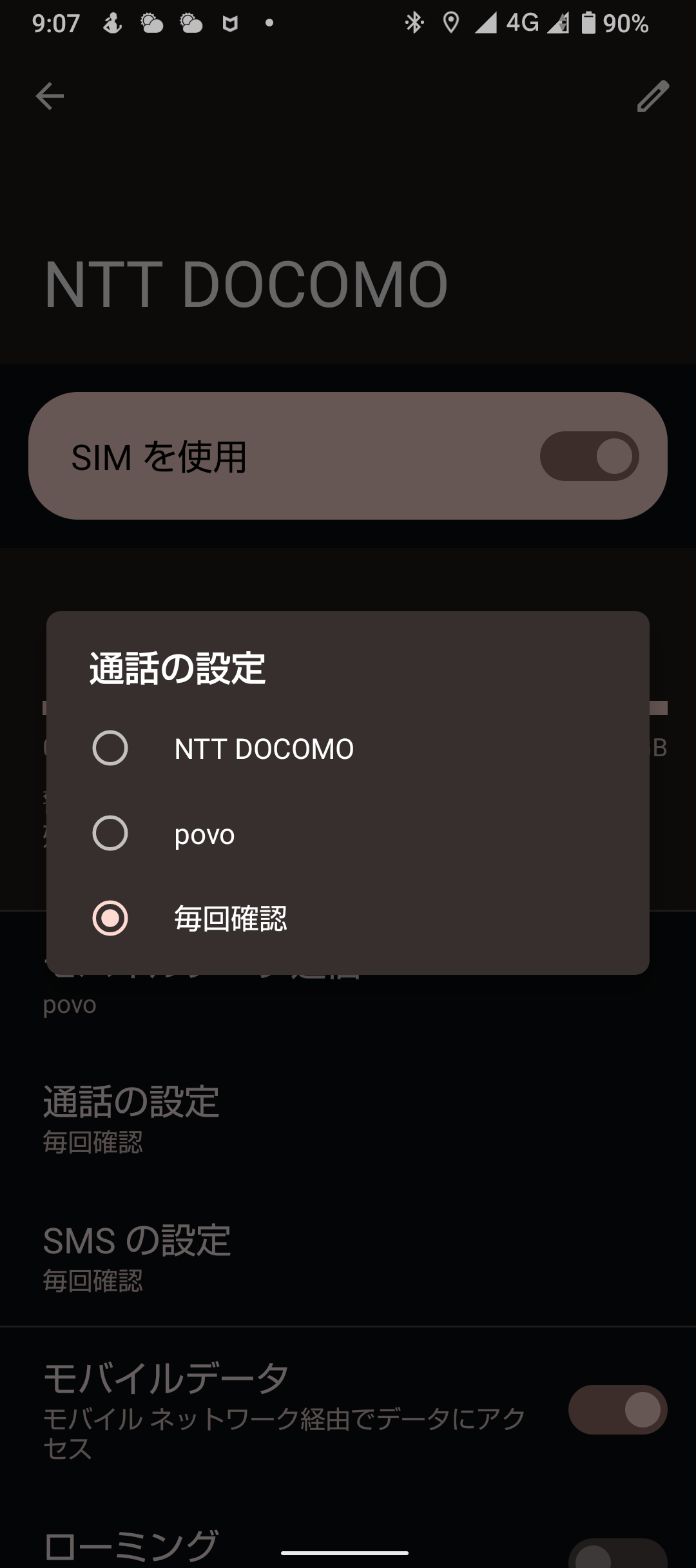Screen dimensions: 696x1568
Task: Select NTT DOCOMO for calls
Action: (x=347, y=749)
